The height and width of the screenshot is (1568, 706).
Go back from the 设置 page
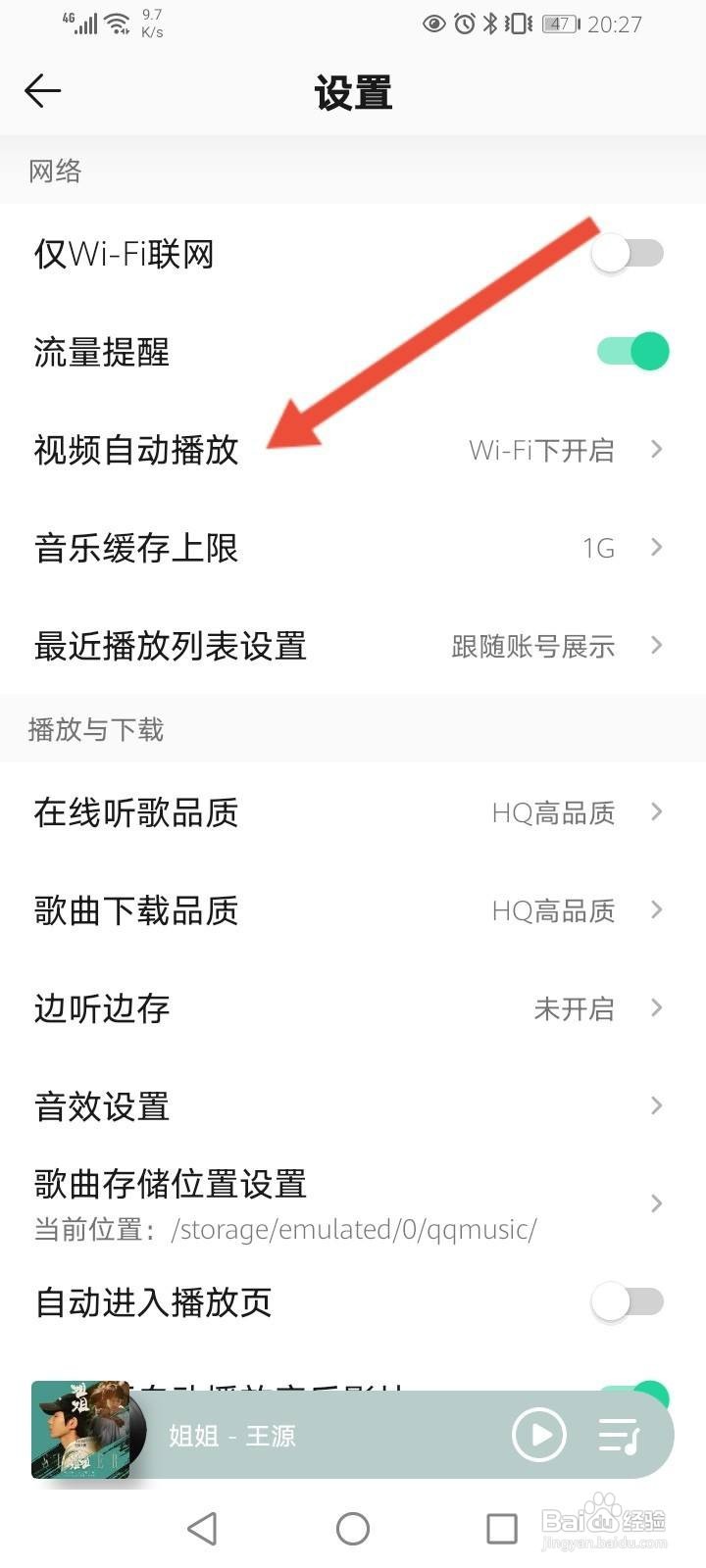[42, 91]
